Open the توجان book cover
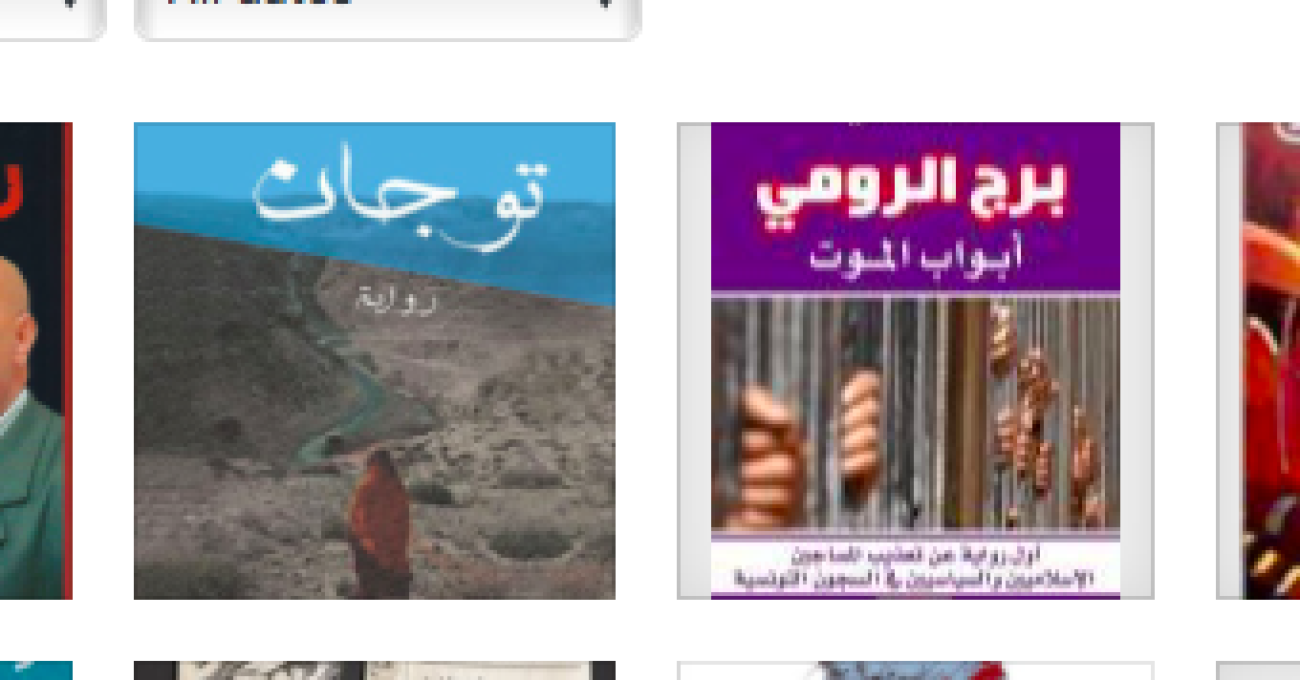This screenshot has height=680, width=1300. pyautogui.click(x=374, y=360)
